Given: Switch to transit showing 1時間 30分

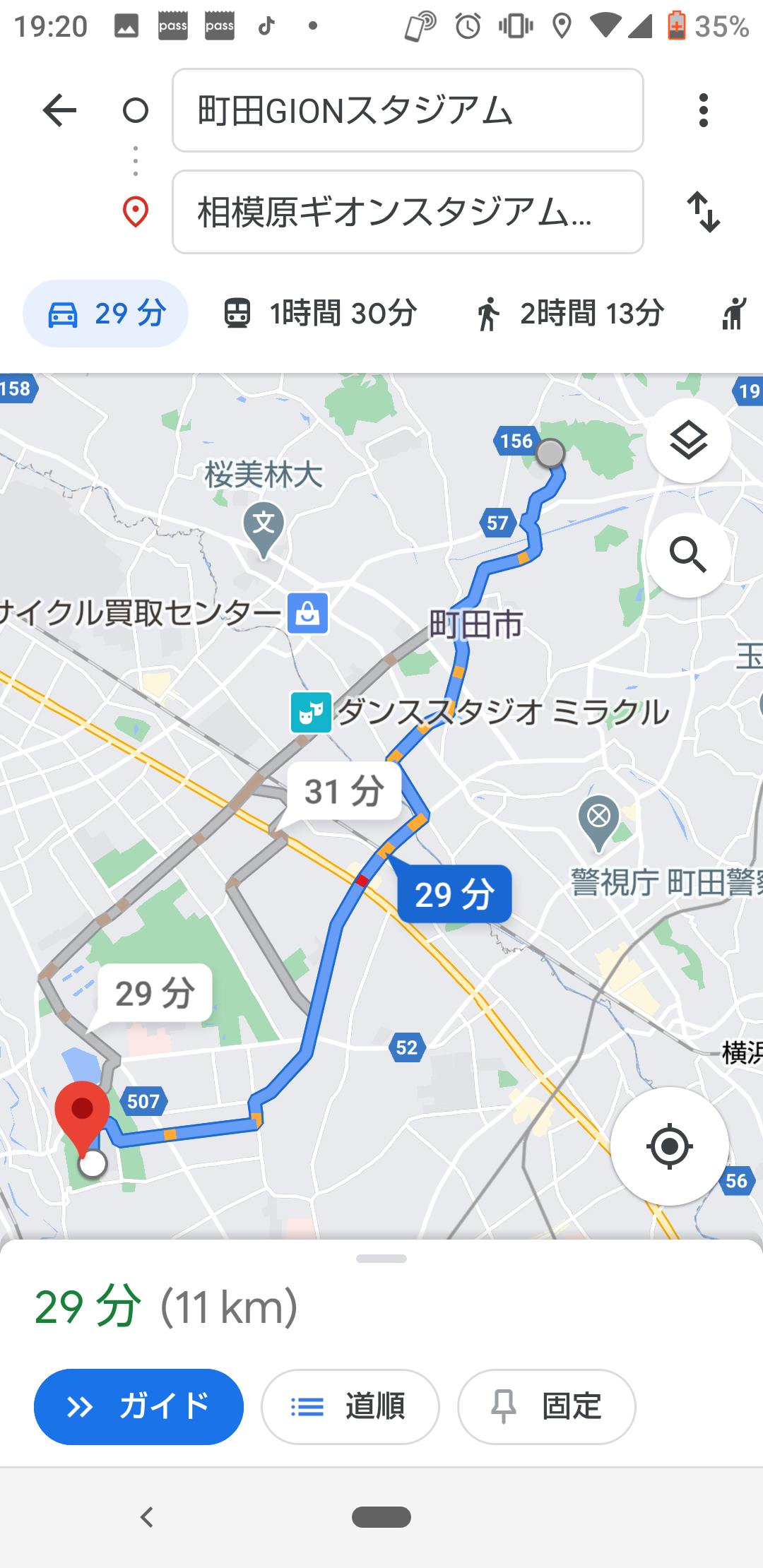Looking at the screenshot, I should [x=320, y=314].
